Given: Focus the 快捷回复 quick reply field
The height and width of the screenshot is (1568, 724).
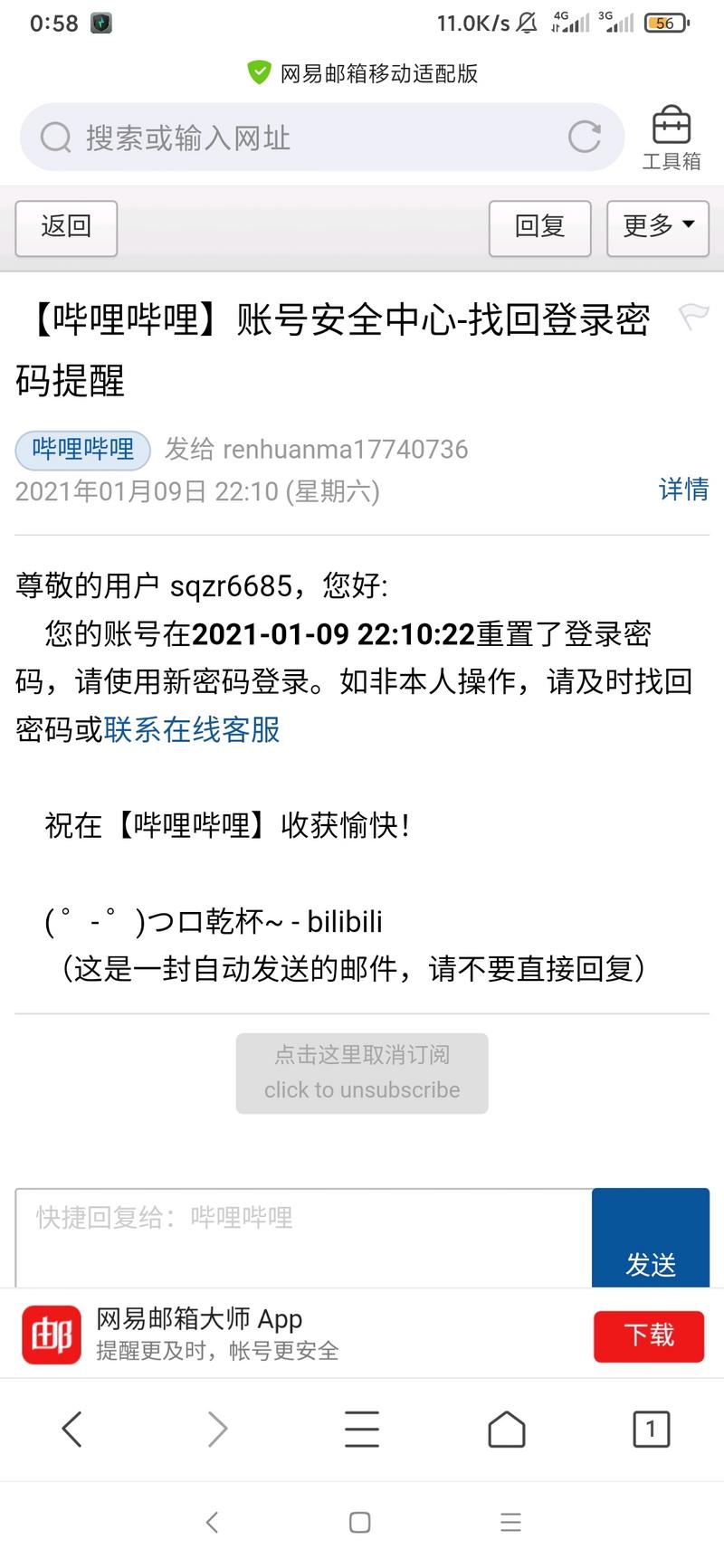Looking at the screenshot, I should [303, 1235].
